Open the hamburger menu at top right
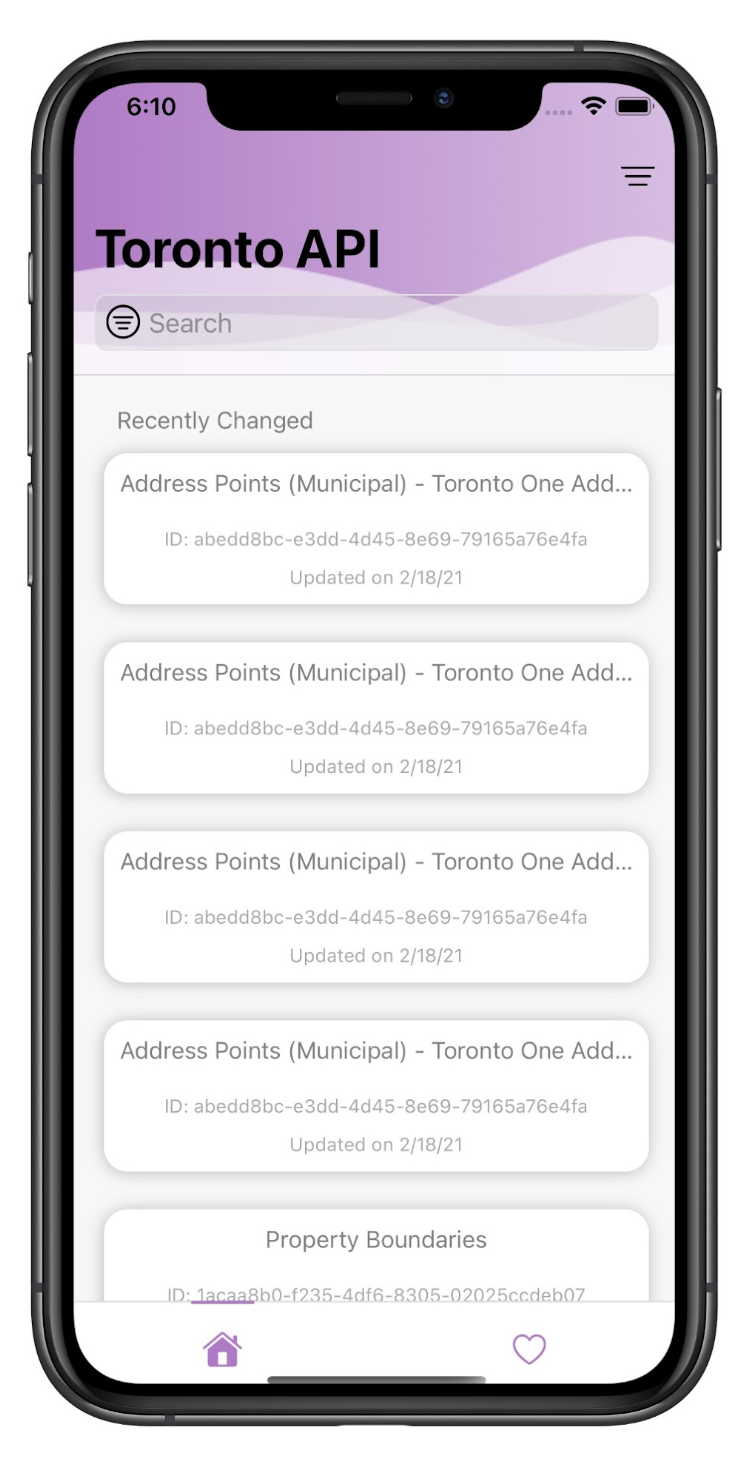 pos(637,176)
